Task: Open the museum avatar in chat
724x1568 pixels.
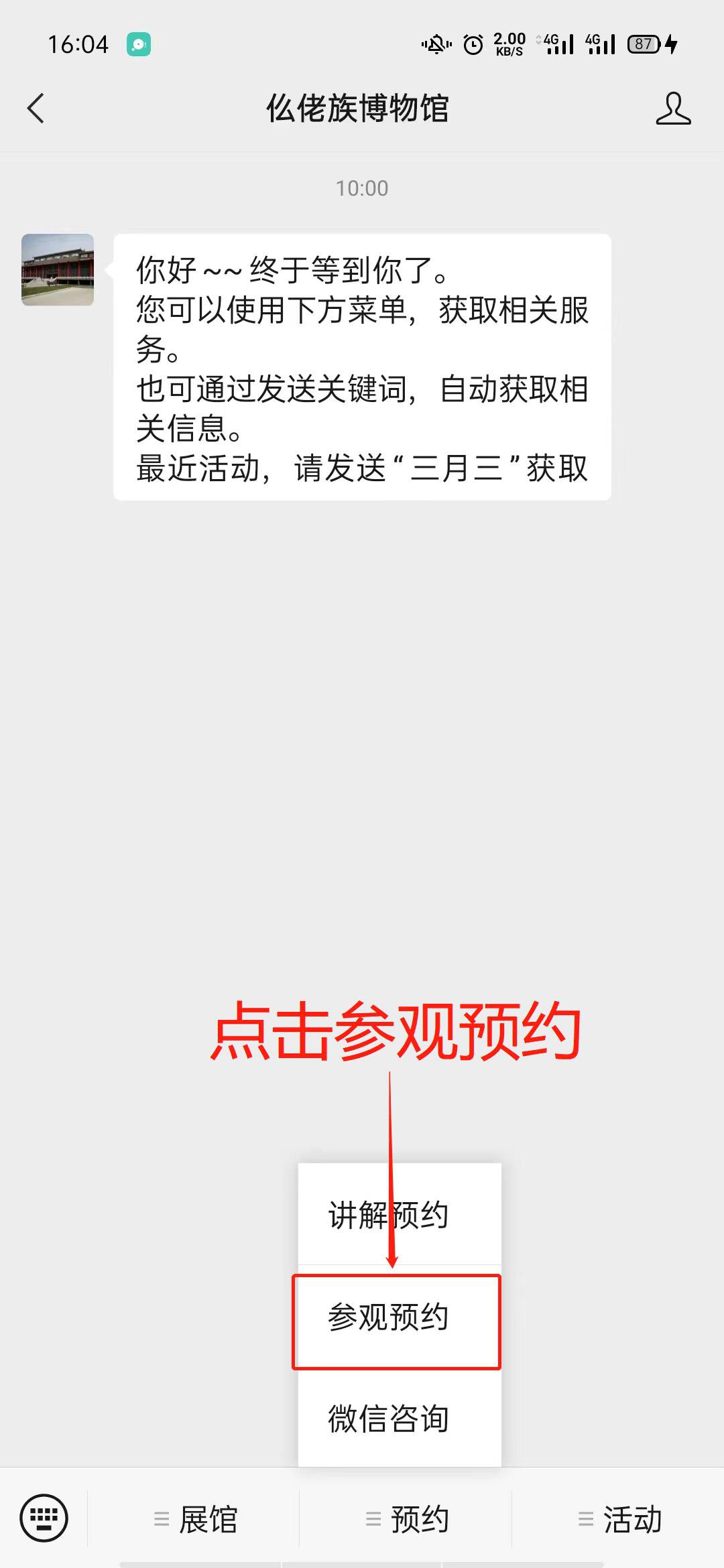Action: coord(58,269)
